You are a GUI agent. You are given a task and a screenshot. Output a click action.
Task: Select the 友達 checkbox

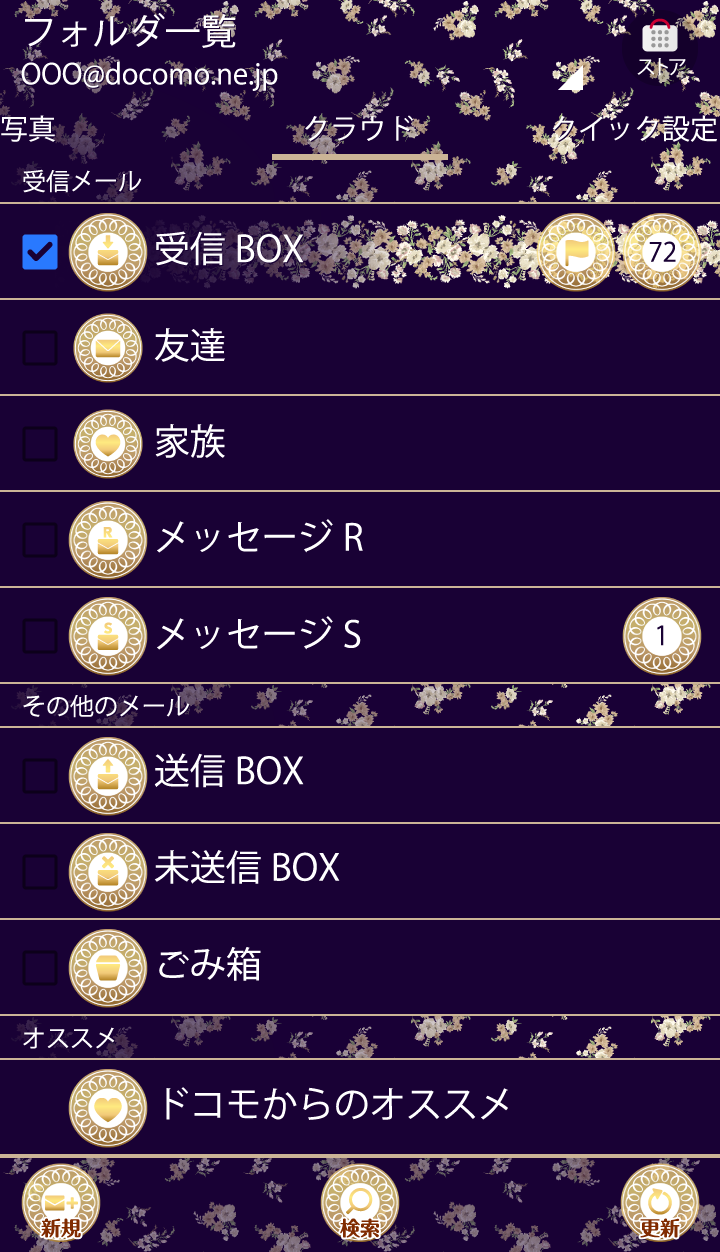pyautogui.click(x=40, y=348)
